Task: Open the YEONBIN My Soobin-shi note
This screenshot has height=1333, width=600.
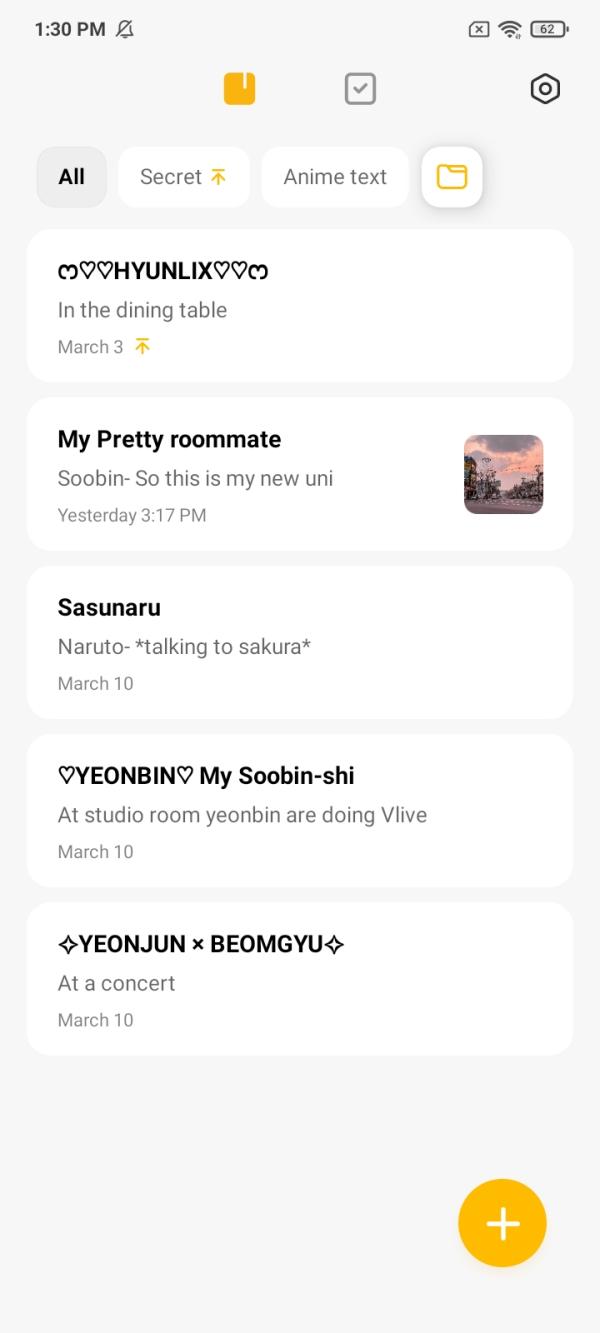Action: [300, 811]
